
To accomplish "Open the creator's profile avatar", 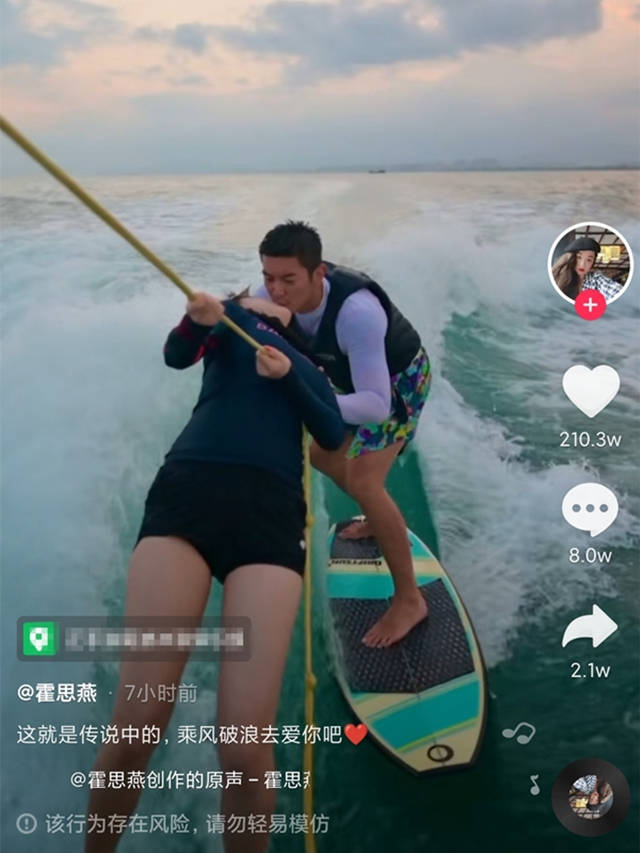I will coord(590,261).
